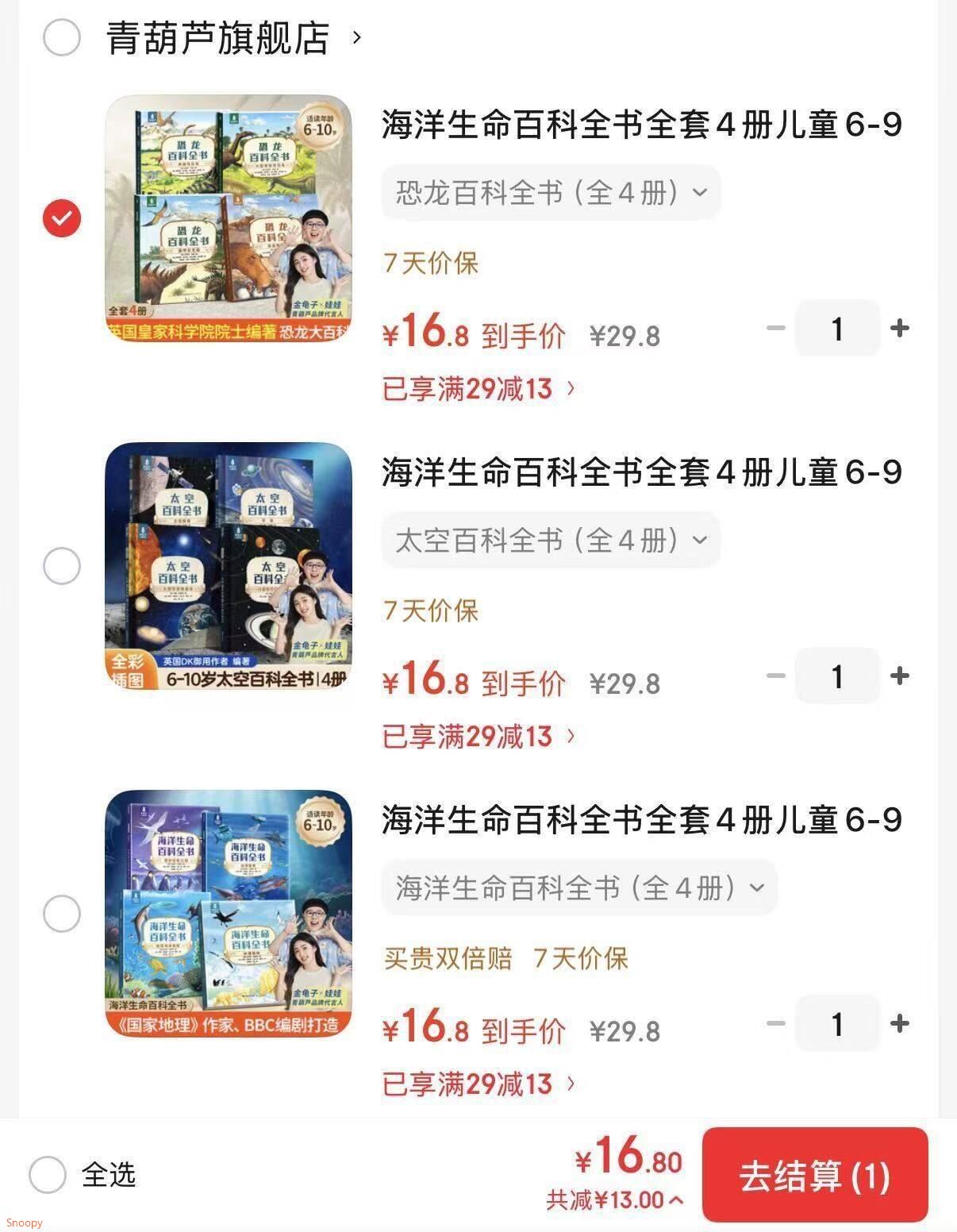
Task: Change the 恐龙百科全书 (全4册) variant
Action: tap(551, 193)
